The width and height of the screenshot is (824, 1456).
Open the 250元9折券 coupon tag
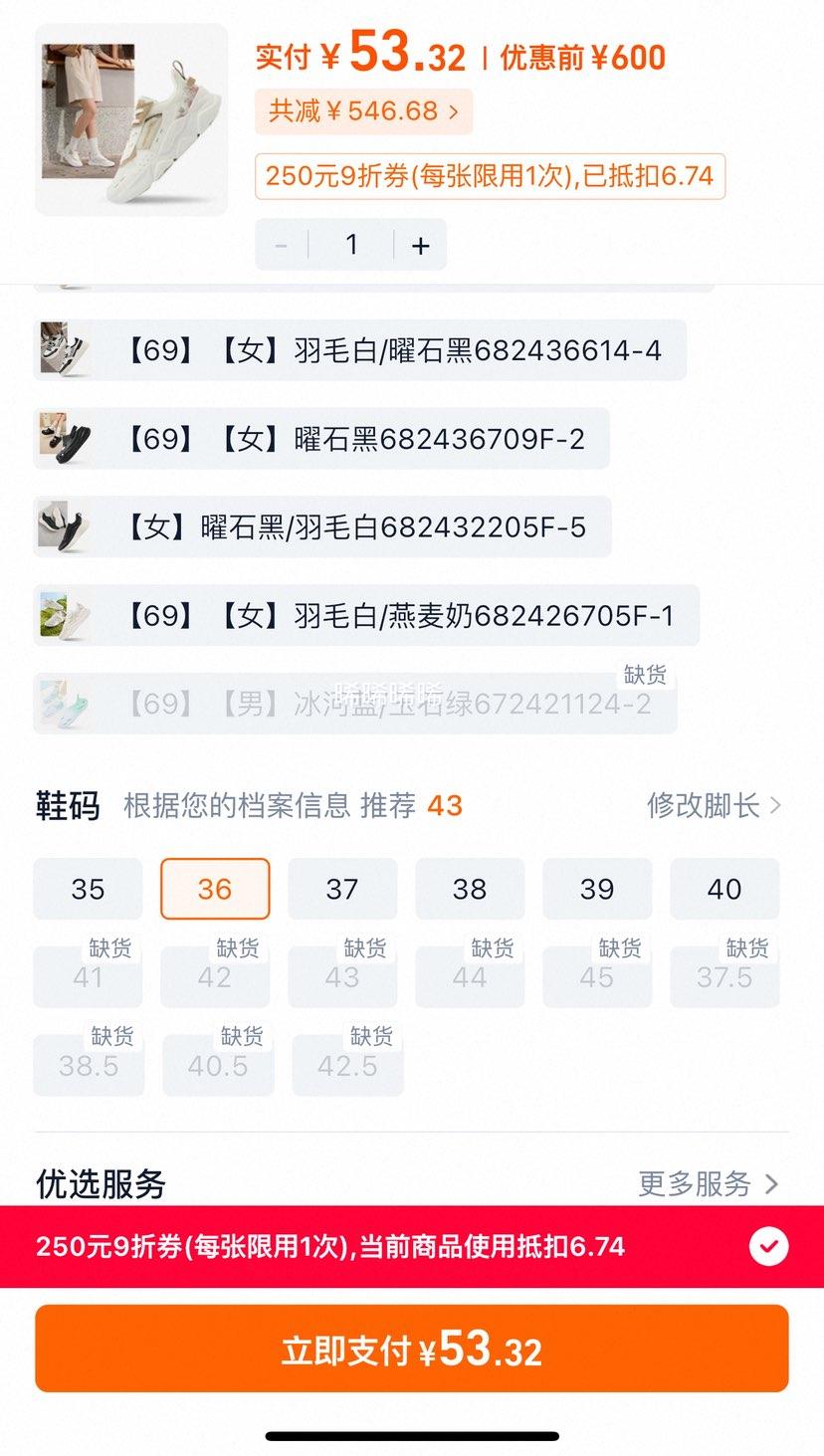point(490,176)
